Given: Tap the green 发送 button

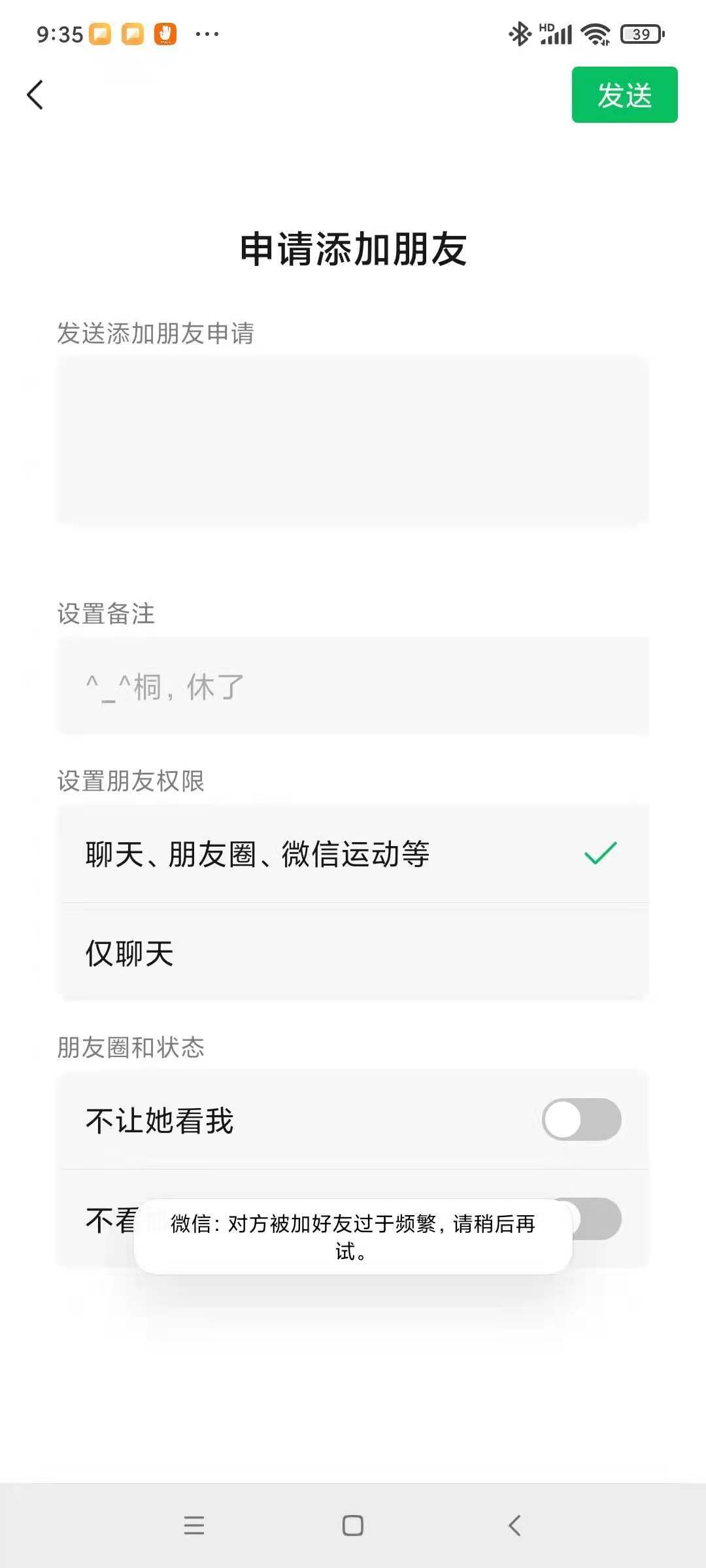Looking at the screenshot, I should click(x=624, y=95).
